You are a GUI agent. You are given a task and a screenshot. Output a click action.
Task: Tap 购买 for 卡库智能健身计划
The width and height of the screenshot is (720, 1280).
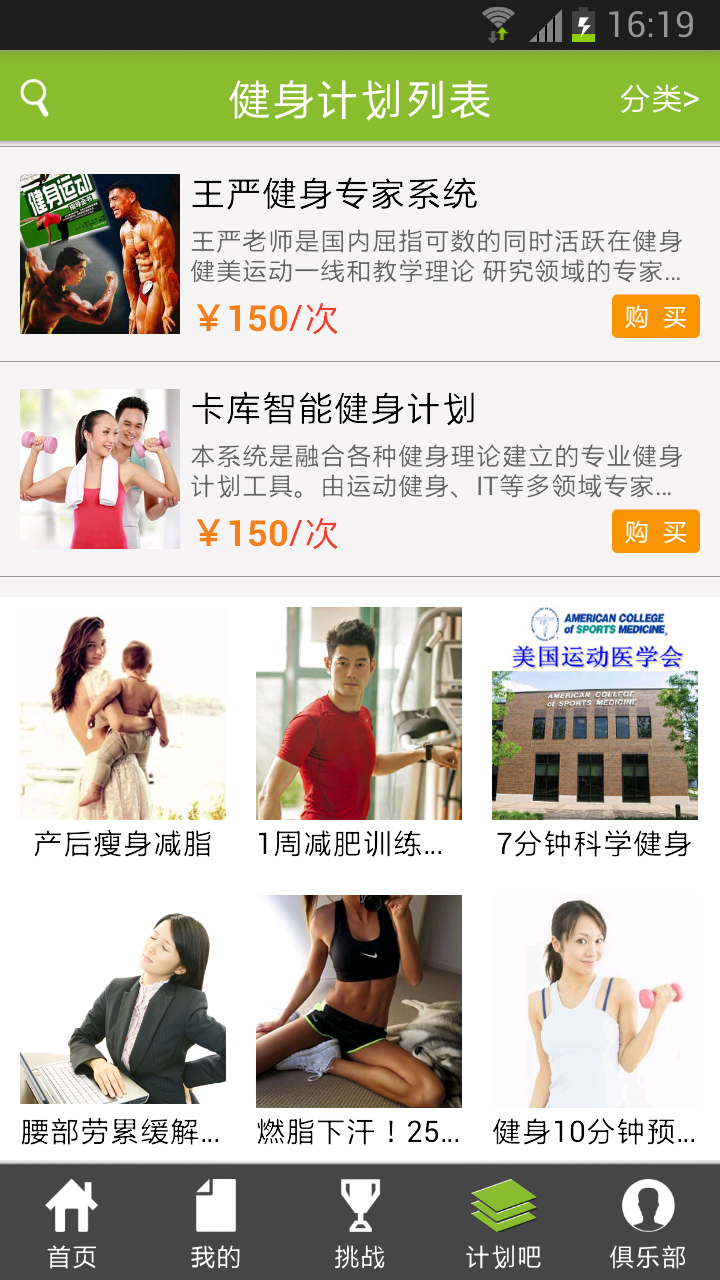(655, 531)
